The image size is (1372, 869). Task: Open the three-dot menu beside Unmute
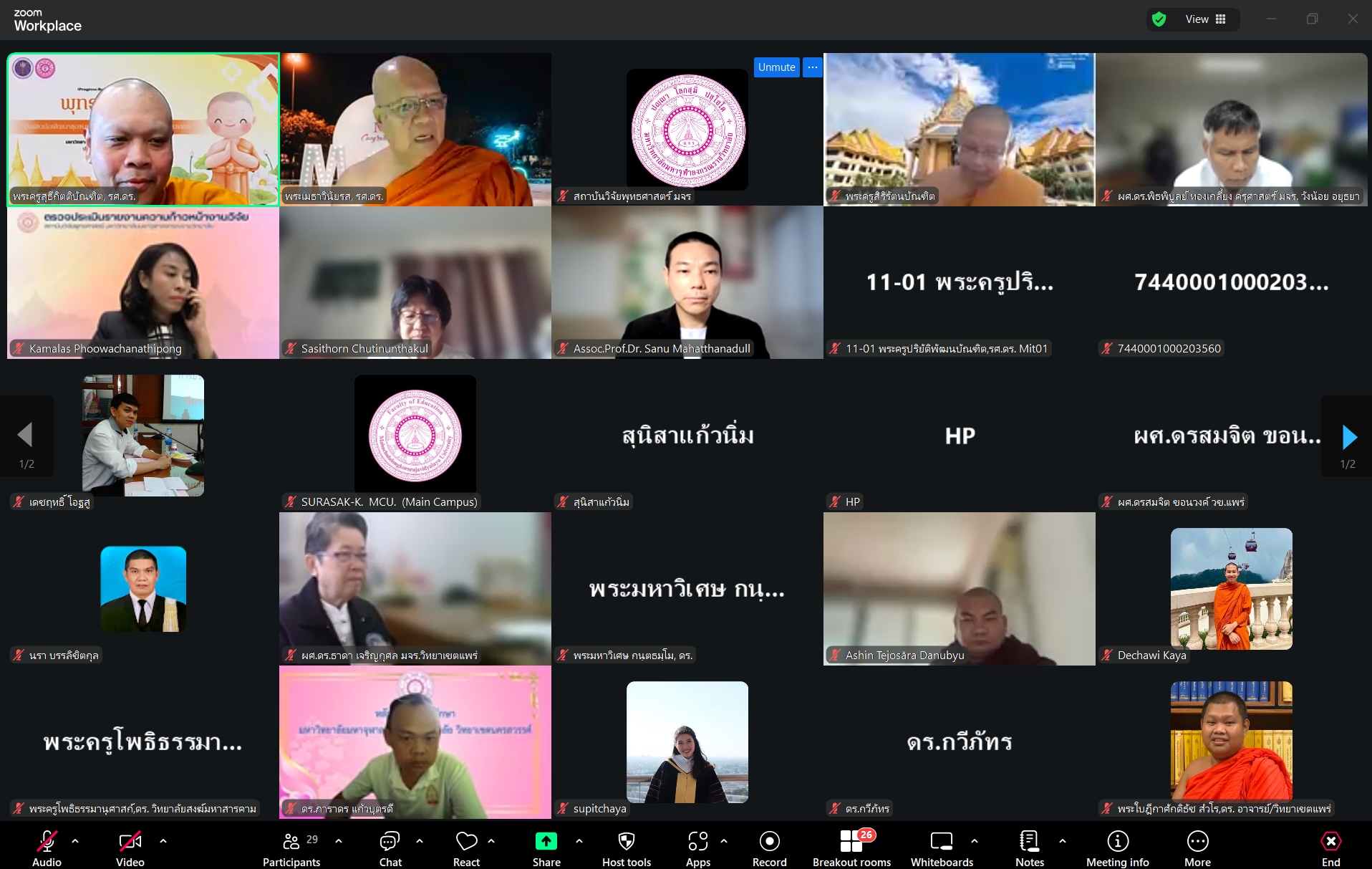tap(812, 67)
